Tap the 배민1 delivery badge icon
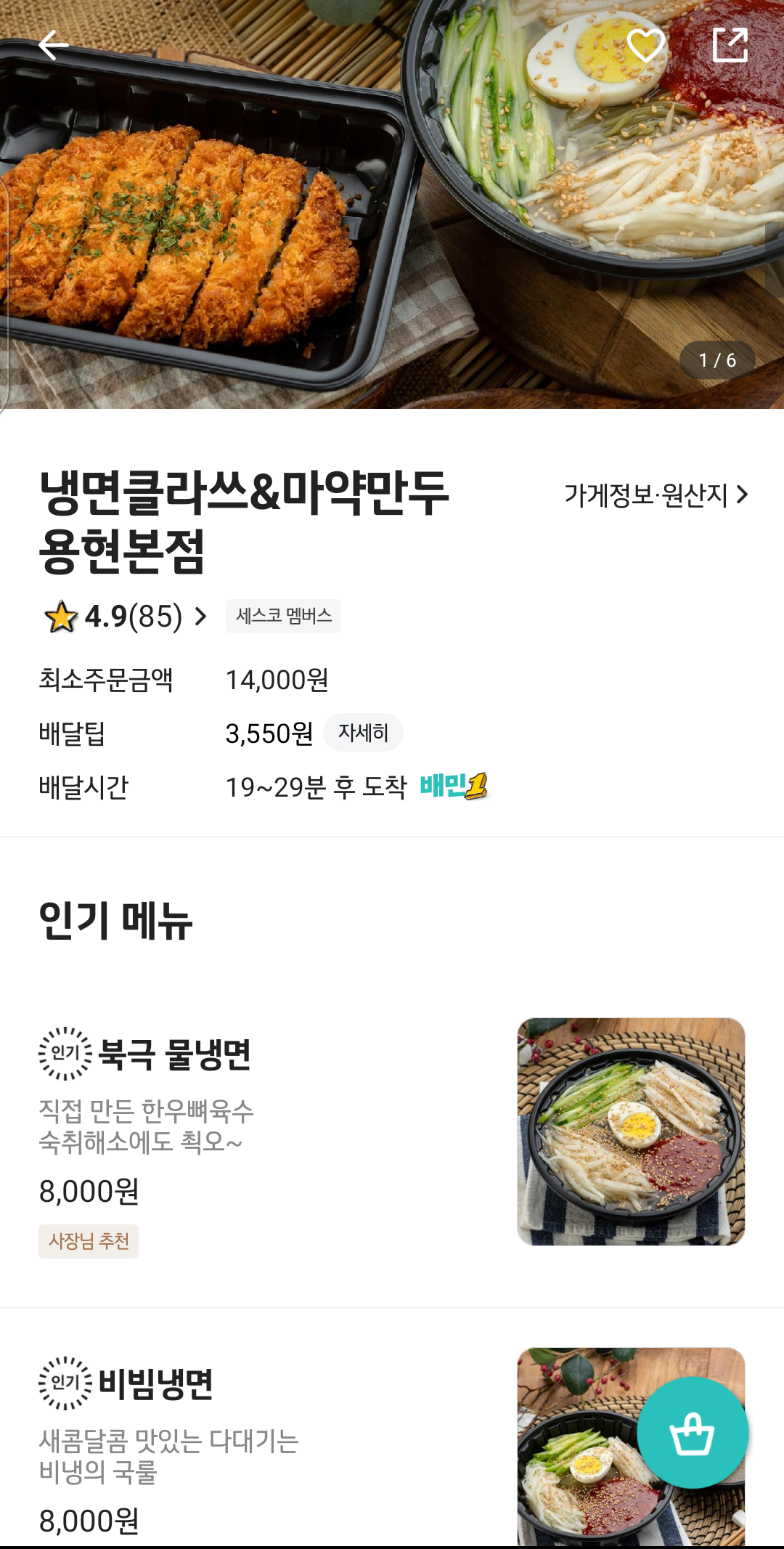 [x=454, y=784]
